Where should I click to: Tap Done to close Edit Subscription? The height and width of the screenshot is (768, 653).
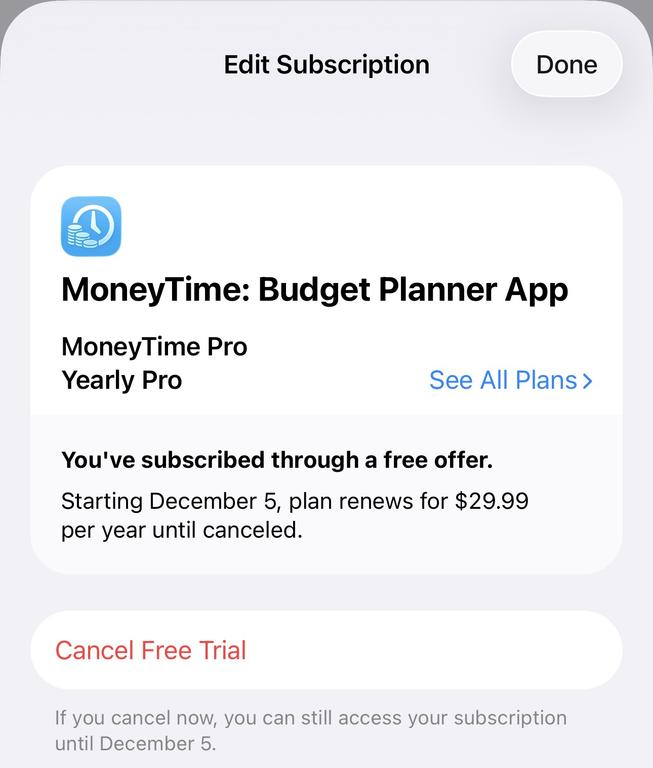pos(566,64)
